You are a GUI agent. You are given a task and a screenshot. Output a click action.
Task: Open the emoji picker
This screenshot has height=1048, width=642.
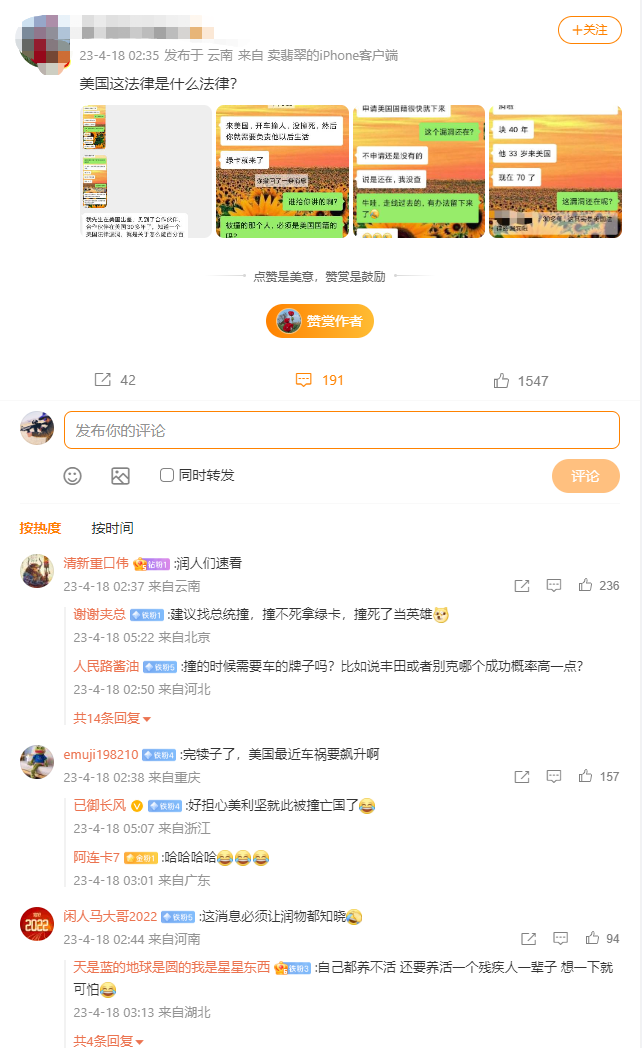[72, 476]
